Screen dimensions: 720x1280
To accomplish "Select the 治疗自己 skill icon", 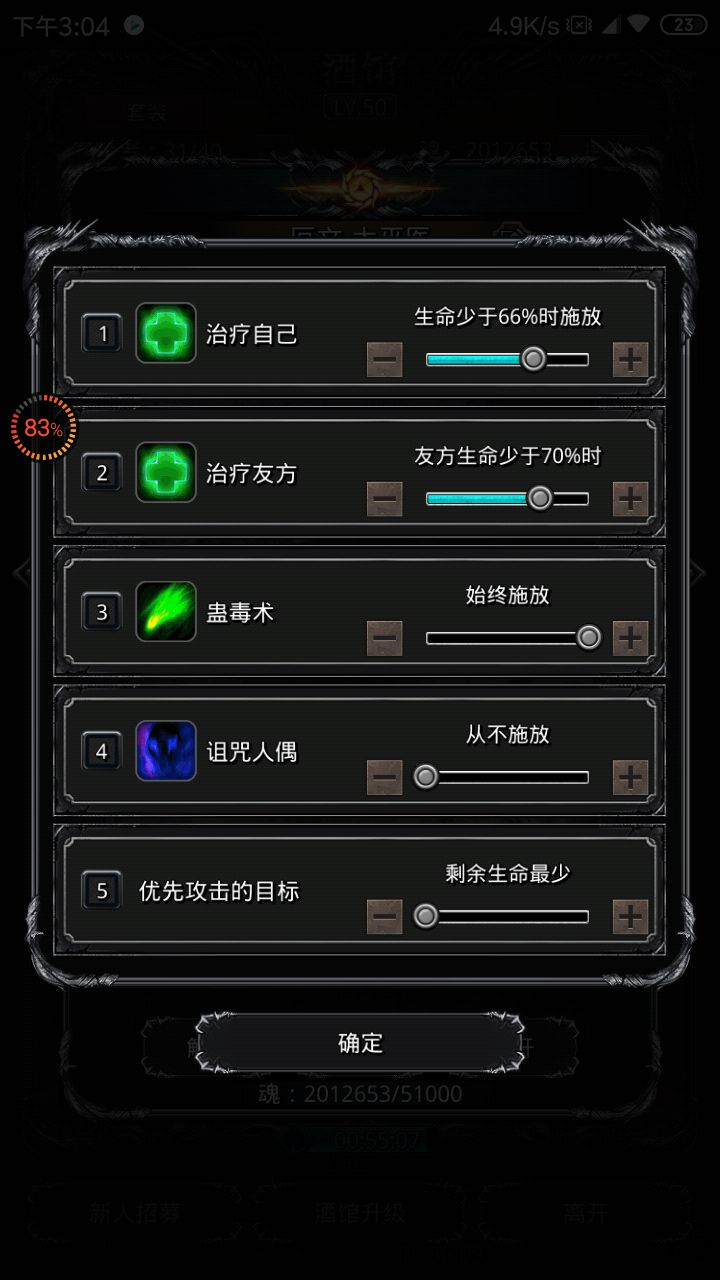I will [x=166, y=333].
